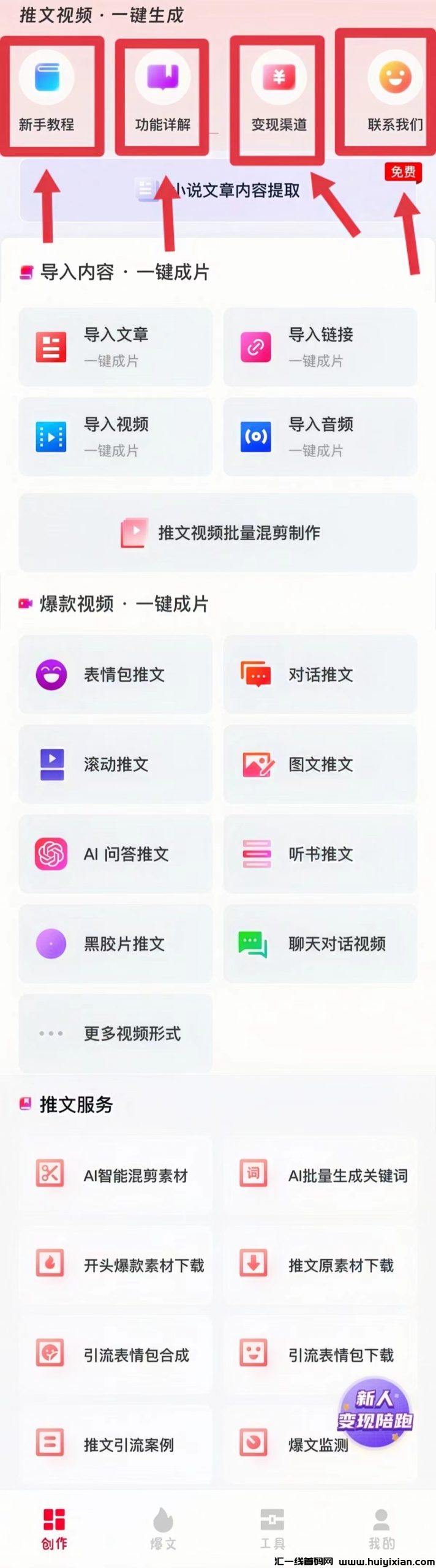Choose 导入音频 一键成片
The width and height of the screenshot is (436, 1568).
pos(320,437)
